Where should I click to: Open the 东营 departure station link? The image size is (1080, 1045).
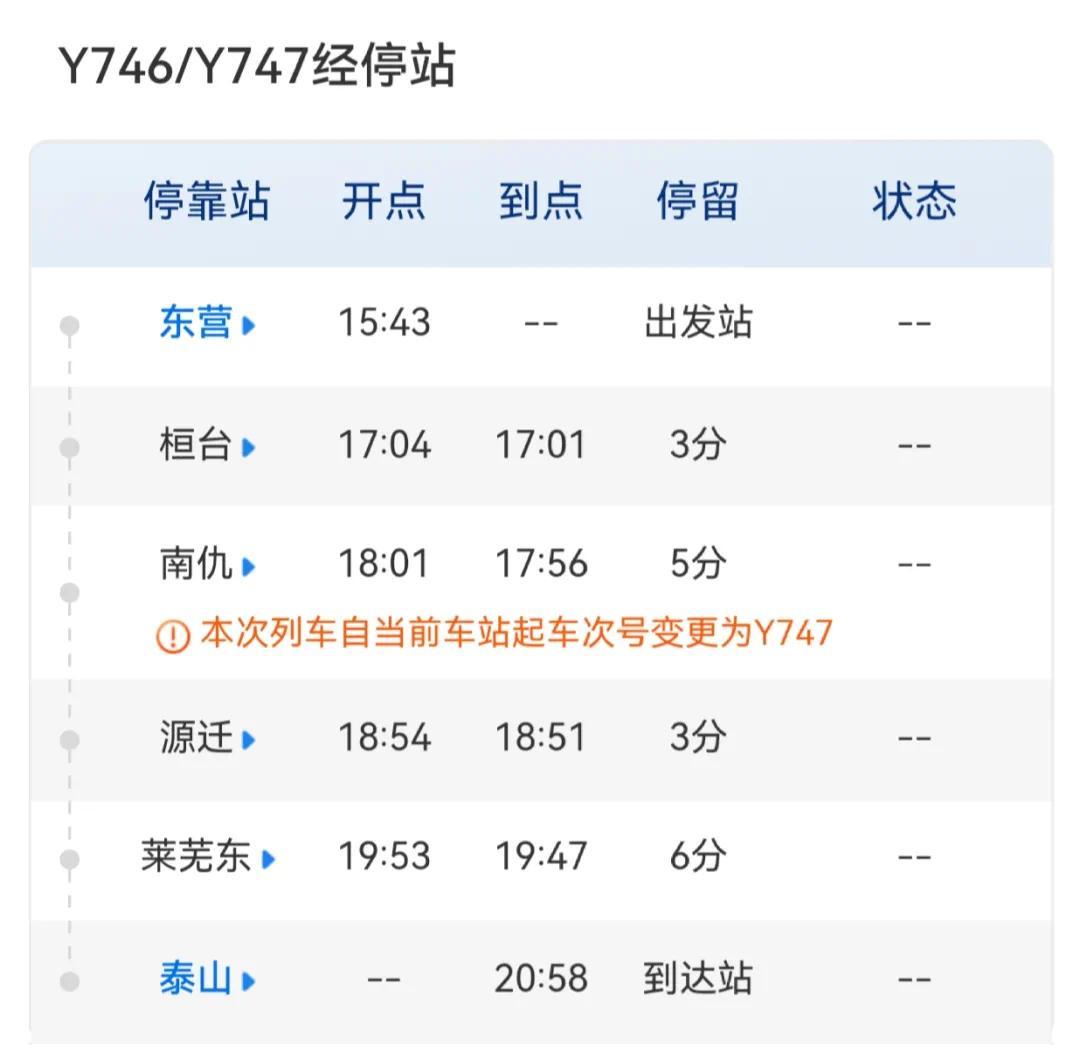point(206,323)
